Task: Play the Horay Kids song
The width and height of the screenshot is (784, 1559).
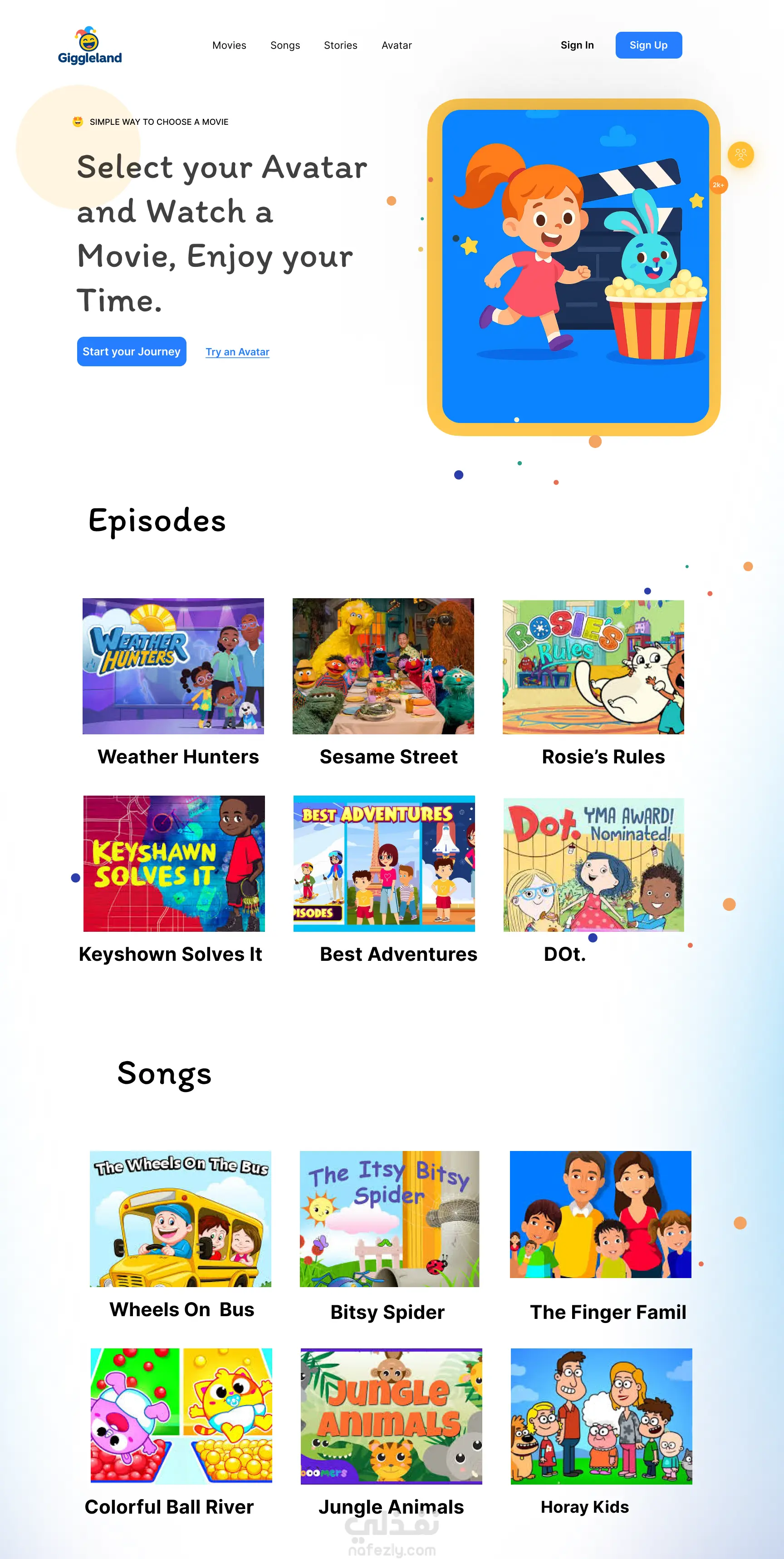Action: [601, 1416]
